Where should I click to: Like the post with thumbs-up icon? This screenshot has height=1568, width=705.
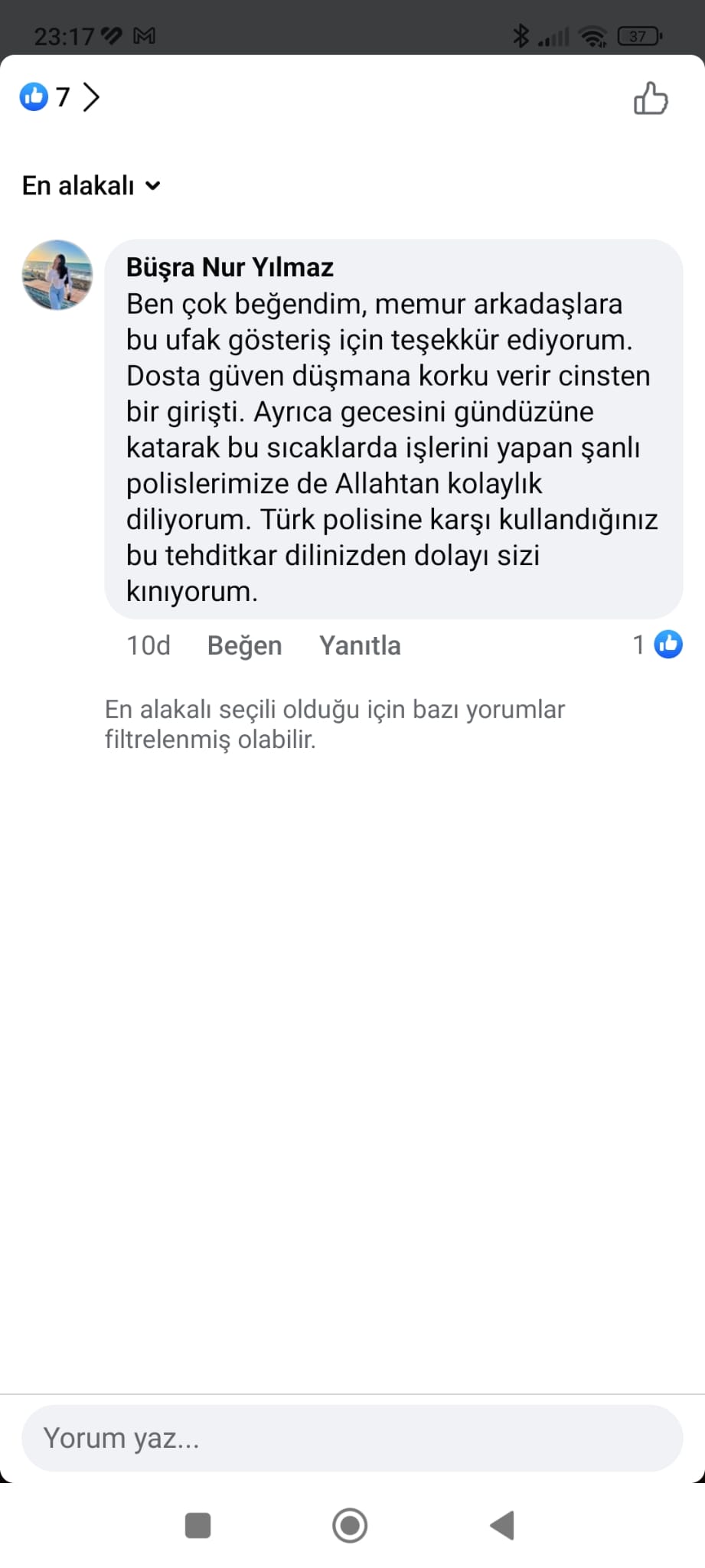click(651, 99)
